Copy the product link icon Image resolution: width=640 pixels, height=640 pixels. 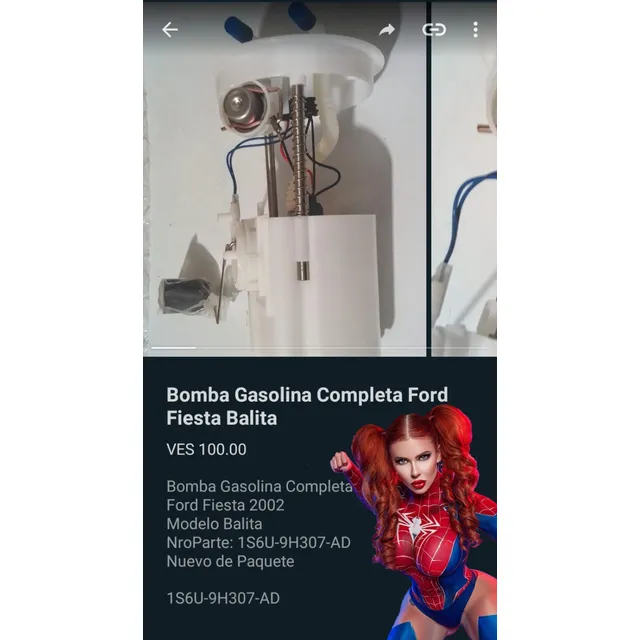tap(433, 30)
